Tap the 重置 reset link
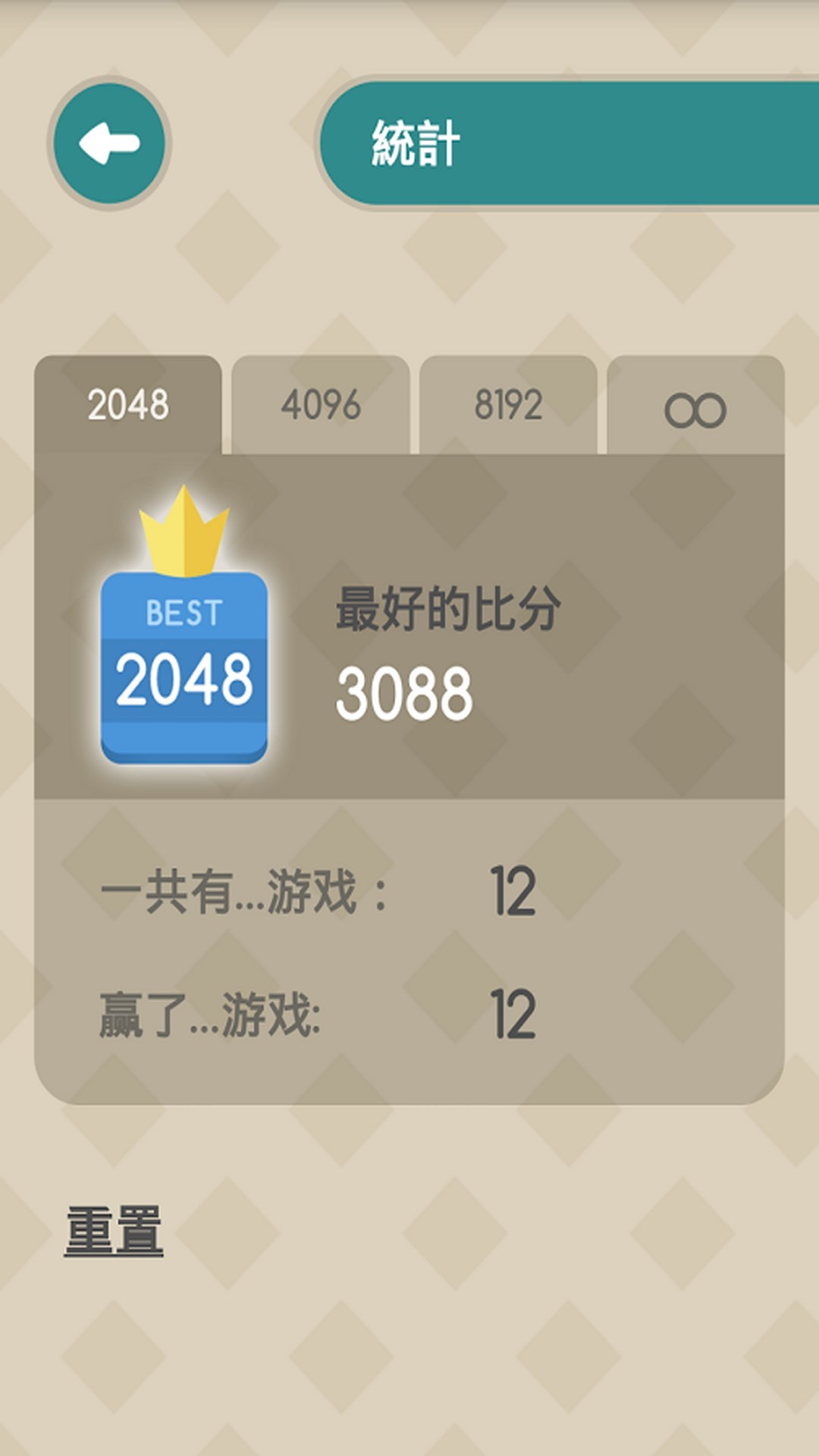Screen dimensions: 819x1456 114,1231
